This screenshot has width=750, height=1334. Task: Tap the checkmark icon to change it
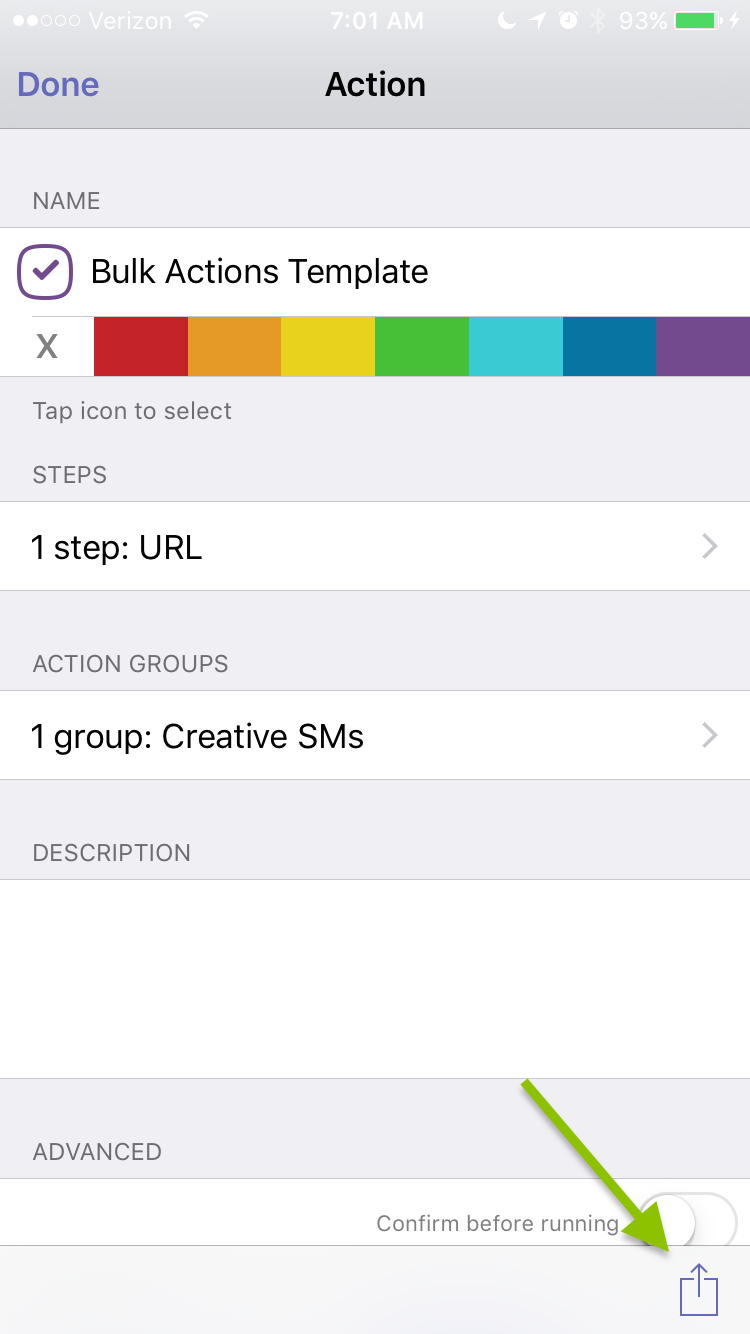point(45,271)
